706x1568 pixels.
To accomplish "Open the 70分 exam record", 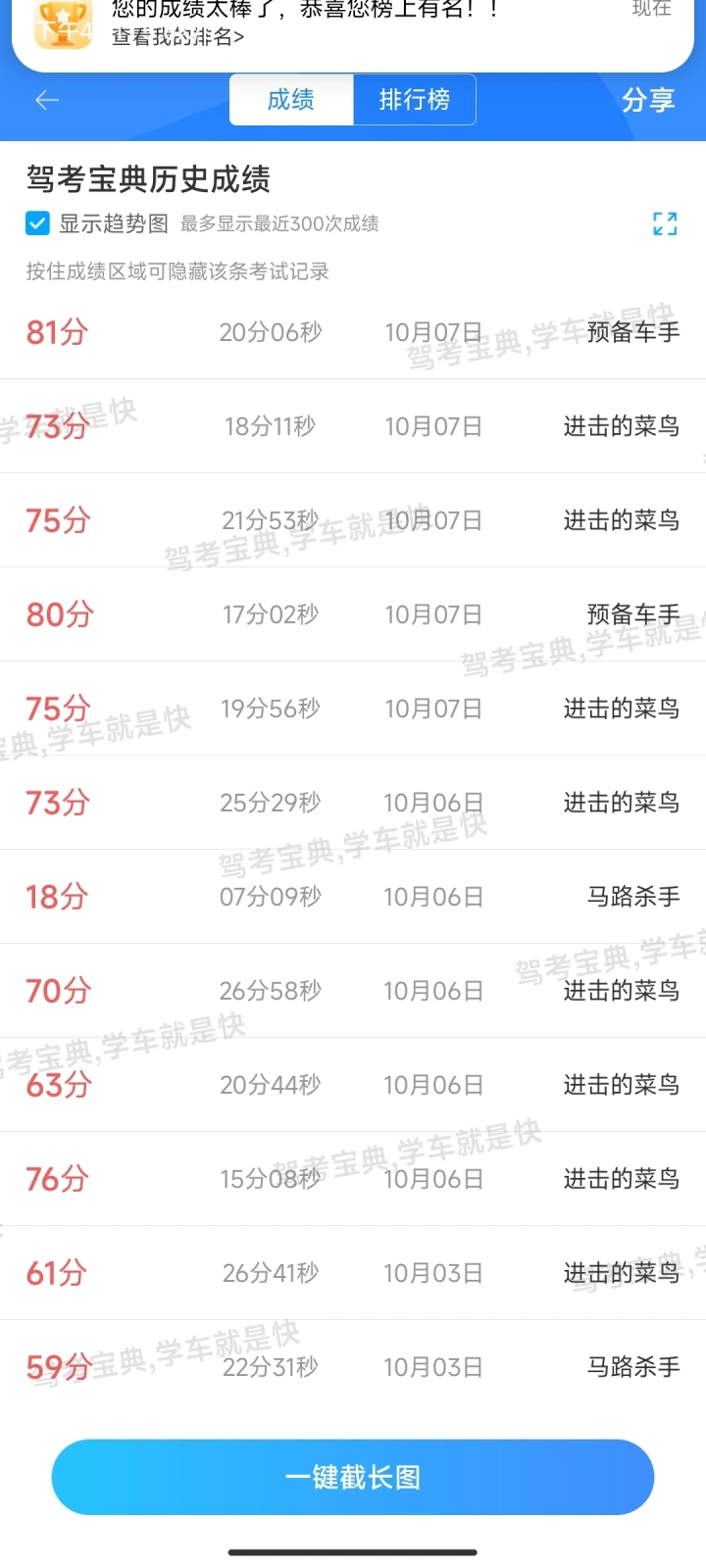I will (353, 991).
